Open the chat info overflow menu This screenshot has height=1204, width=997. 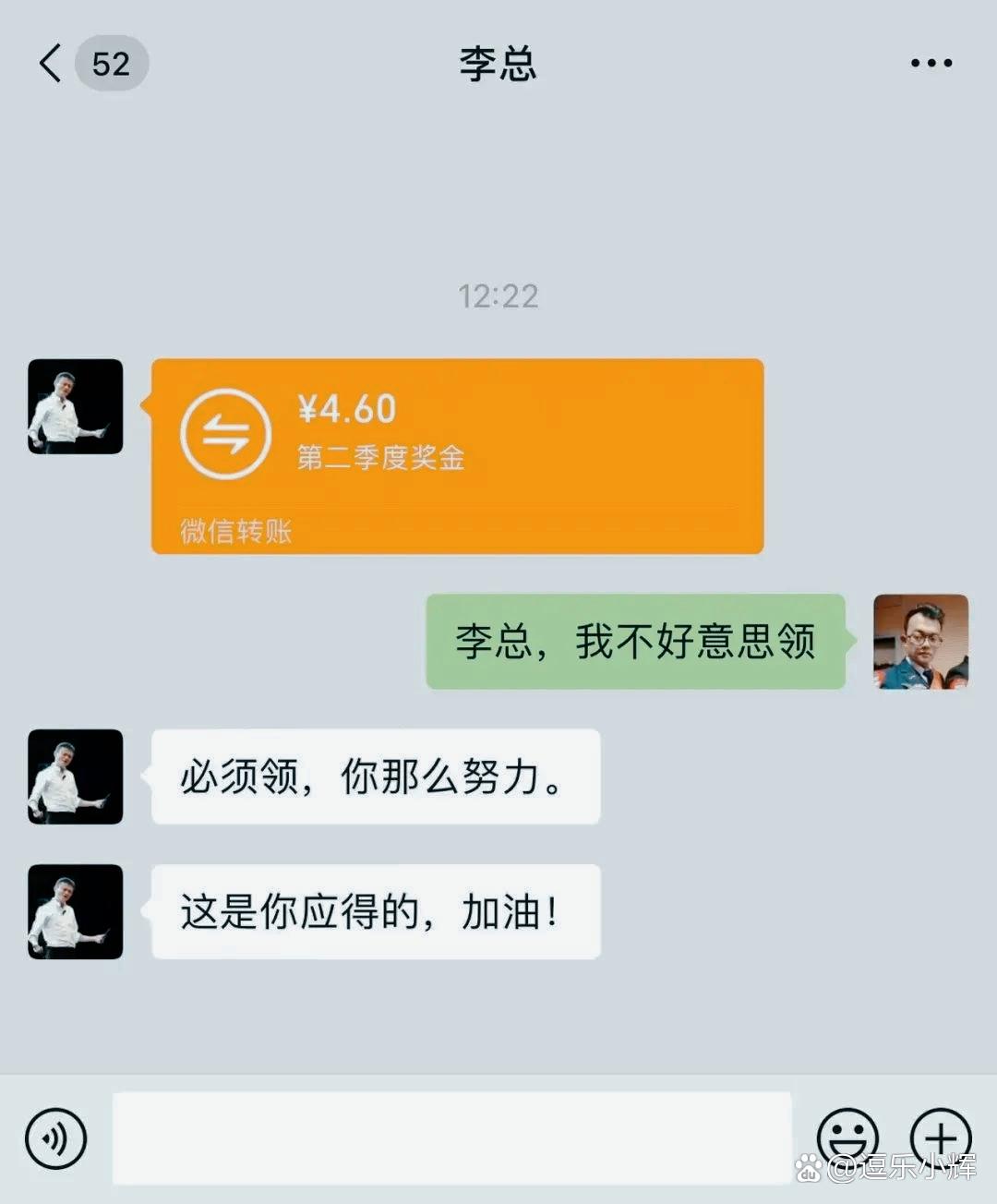coord(931,64)
